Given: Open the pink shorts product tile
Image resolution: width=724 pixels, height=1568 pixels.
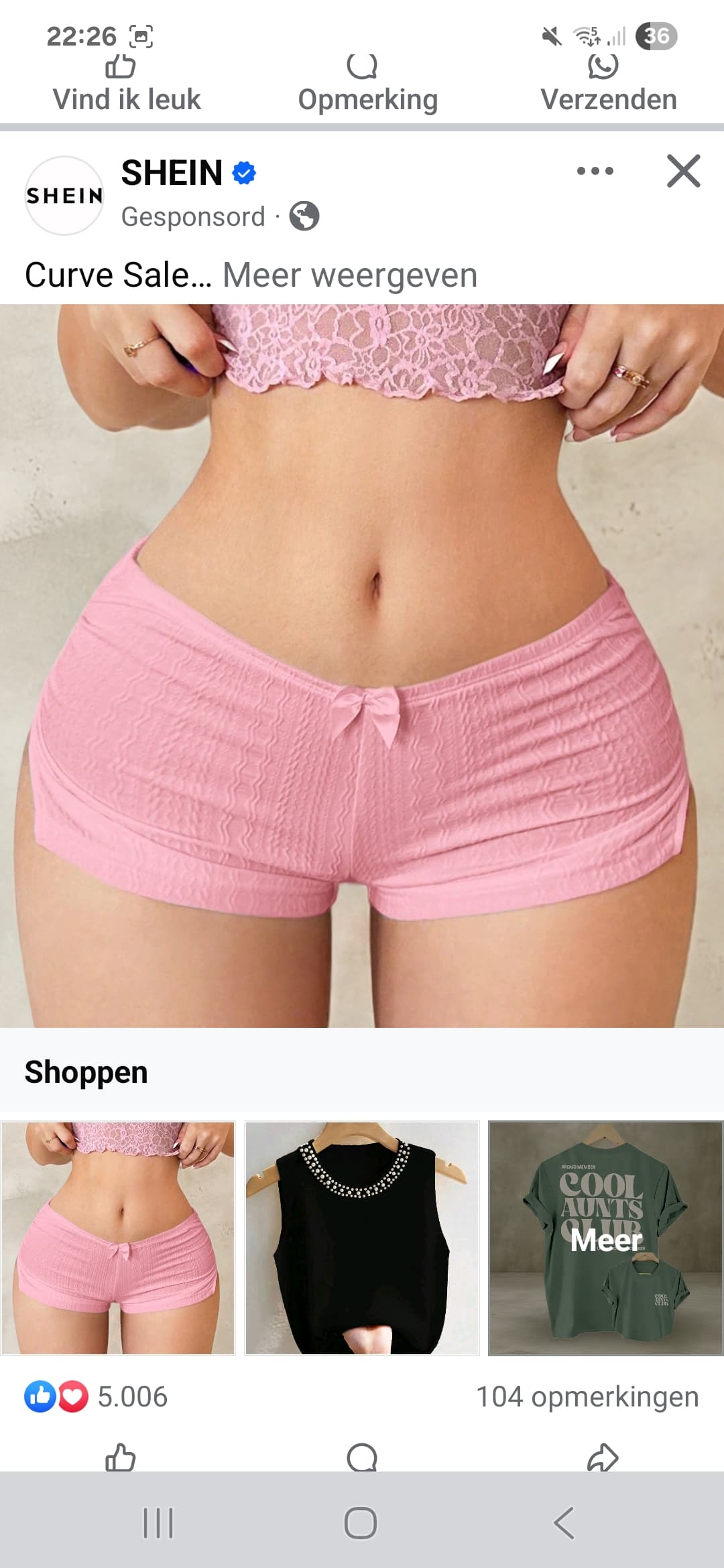Looking at the screenshot, I should pos(119,1238).
